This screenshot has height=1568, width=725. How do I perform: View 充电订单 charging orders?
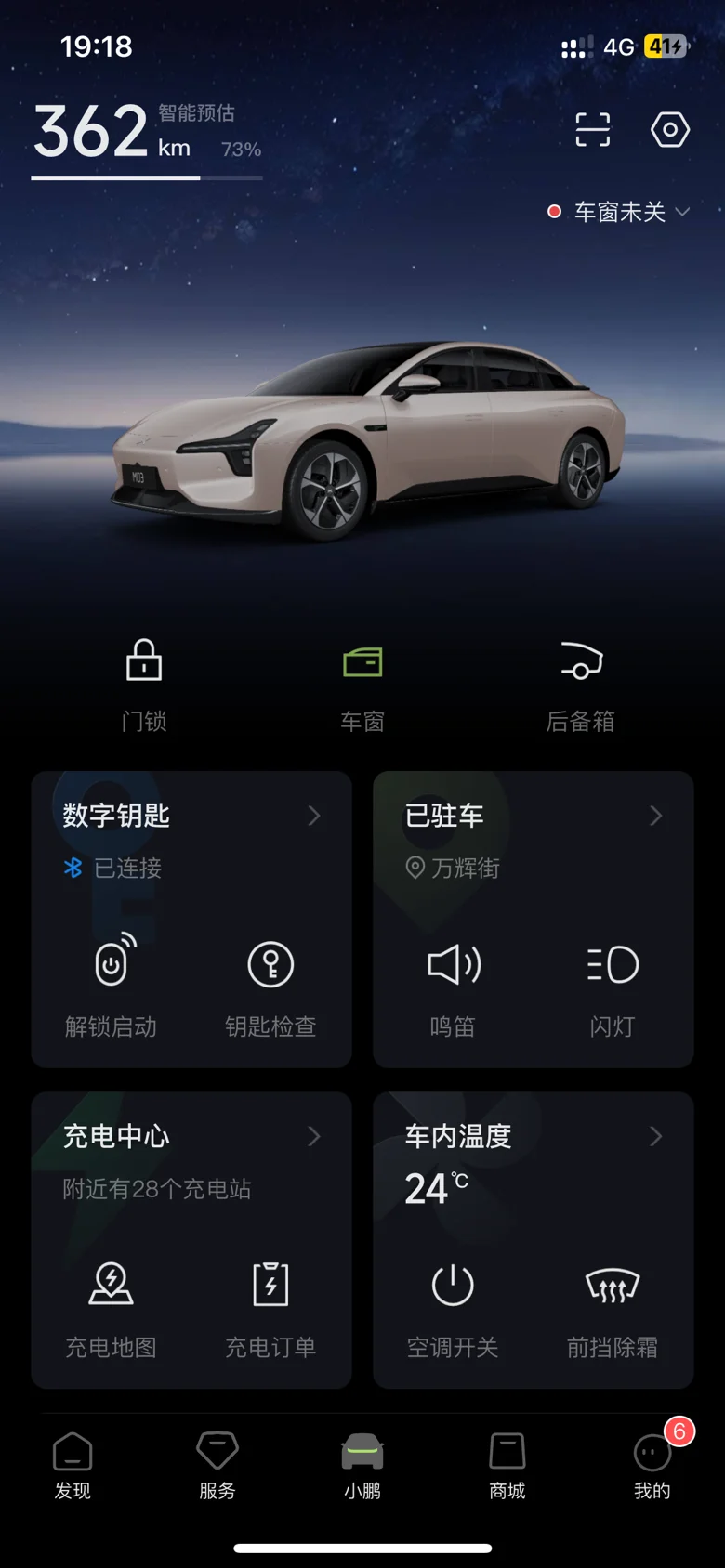pos(270,1307)
